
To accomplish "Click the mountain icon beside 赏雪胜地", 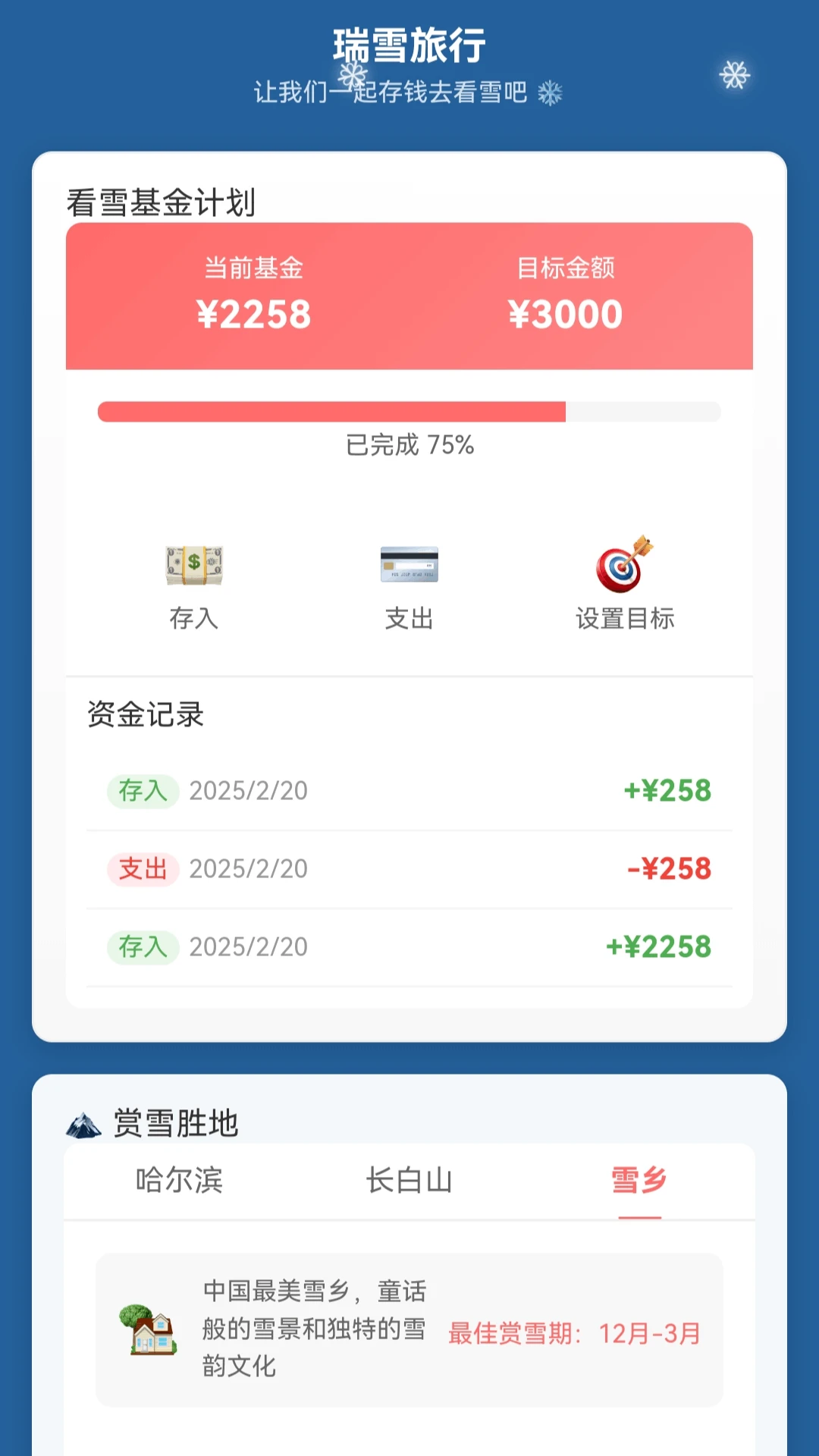I will [x=86, y=1122].
